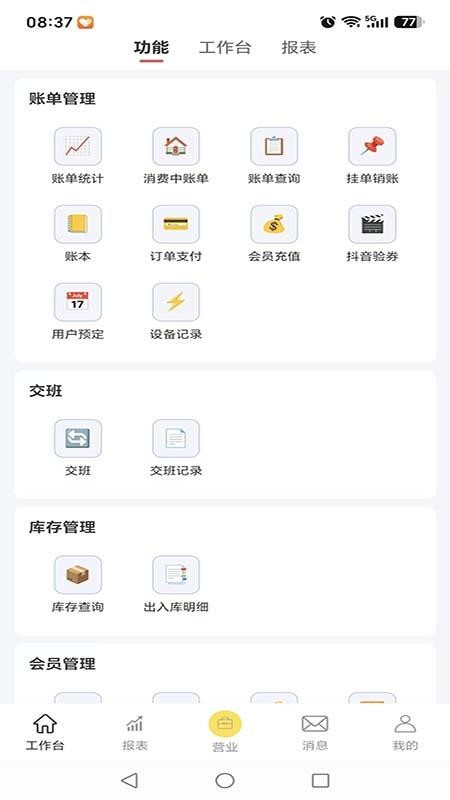View 交班记录

(176, 448)
